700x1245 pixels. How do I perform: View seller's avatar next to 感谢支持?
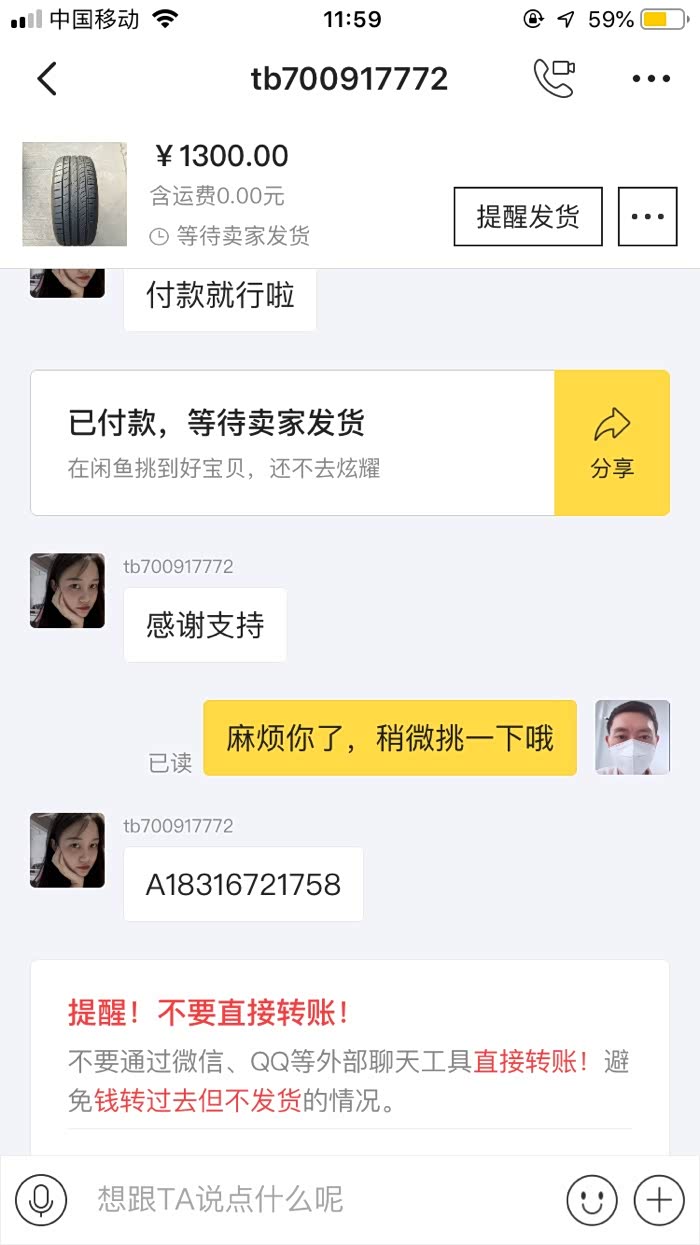click(x=67, y=591)
